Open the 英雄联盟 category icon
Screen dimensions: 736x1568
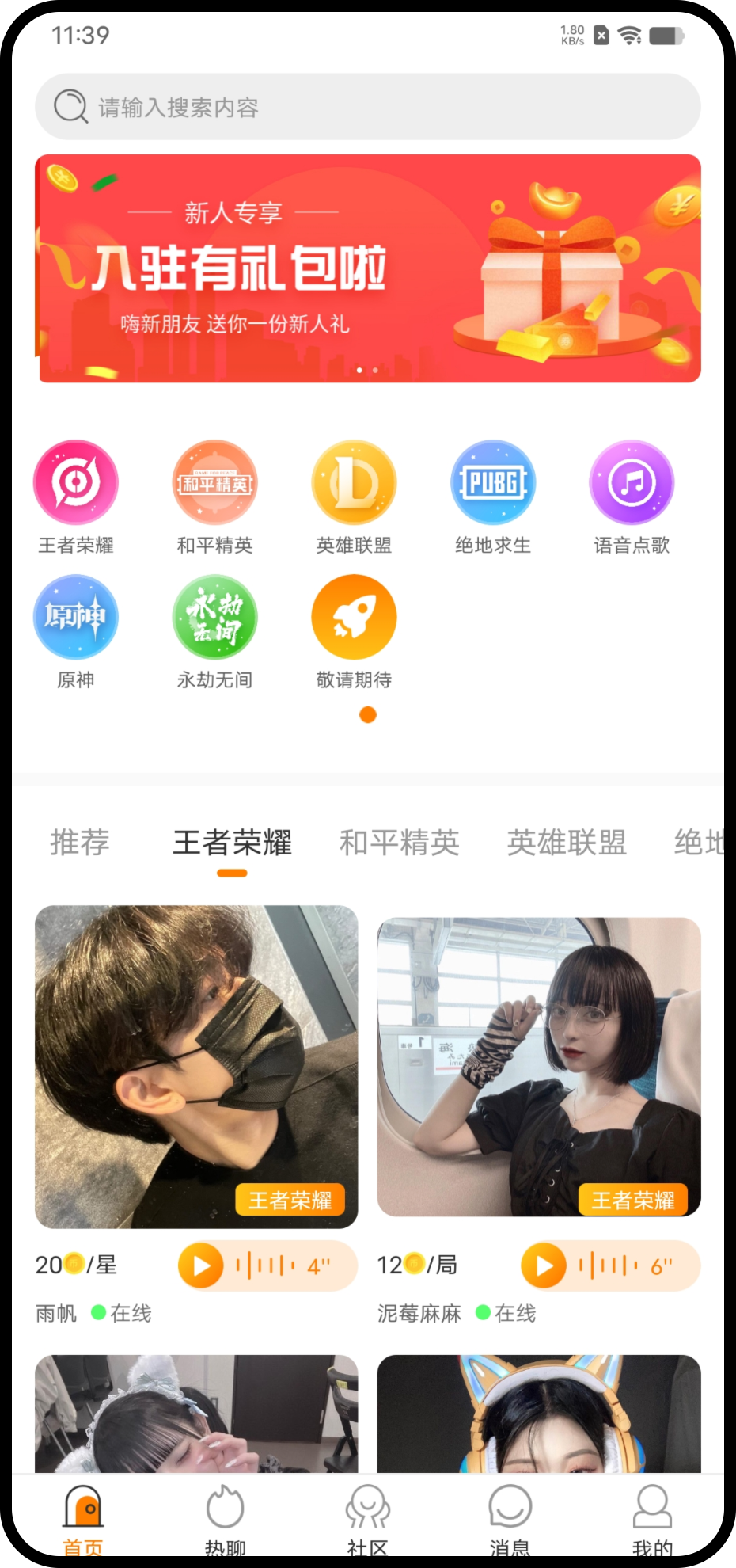354,482
